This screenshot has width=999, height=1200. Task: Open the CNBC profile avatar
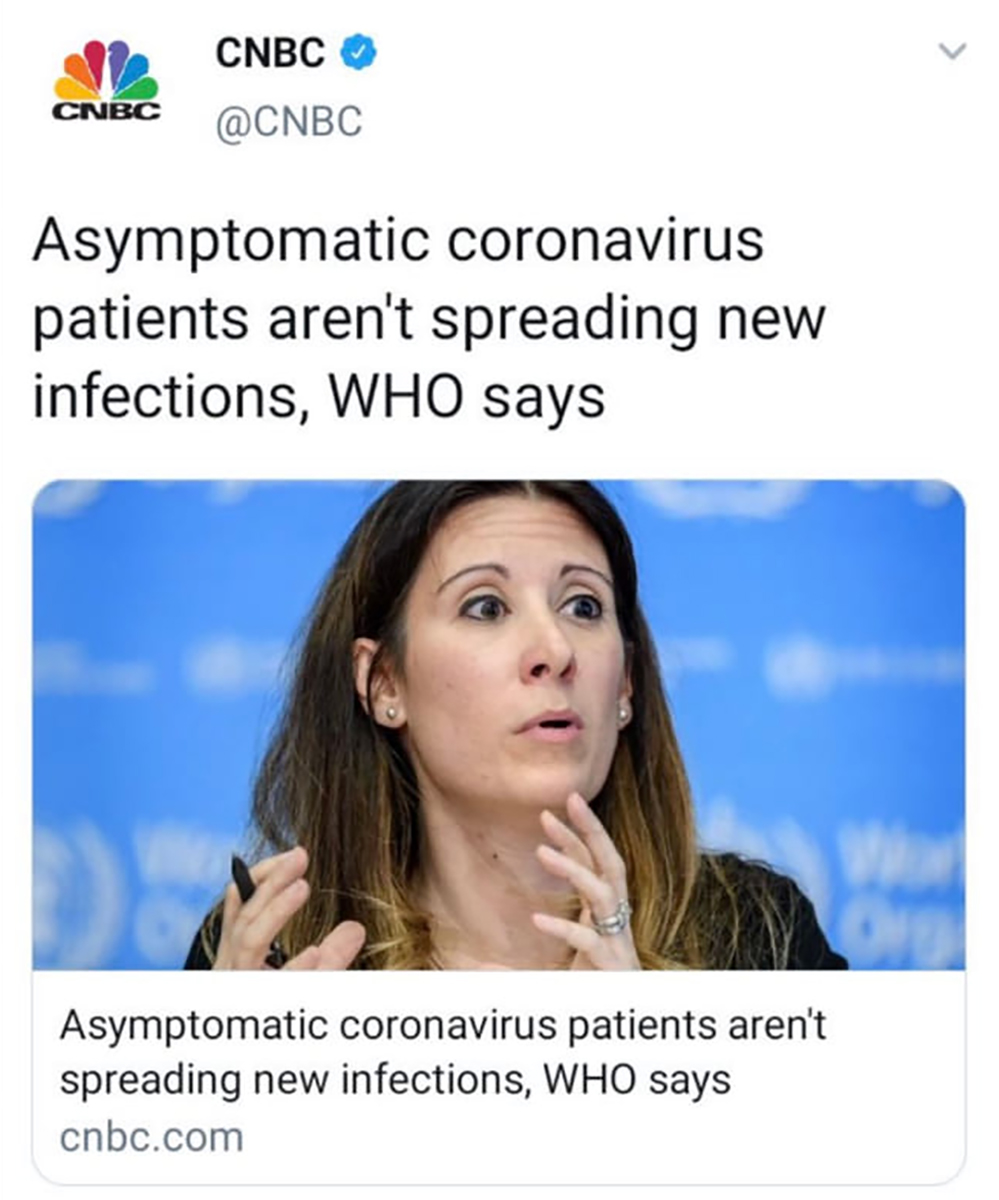click(106, 83)
